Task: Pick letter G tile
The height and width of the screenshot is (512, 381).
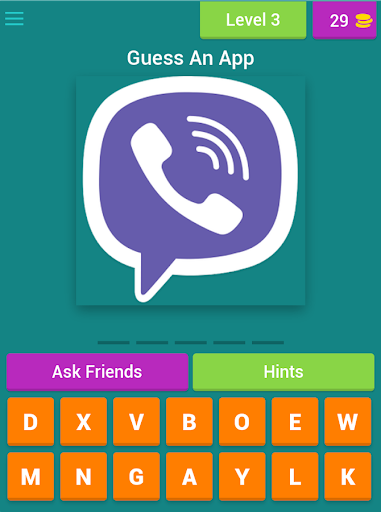Action: coord(136,476)
